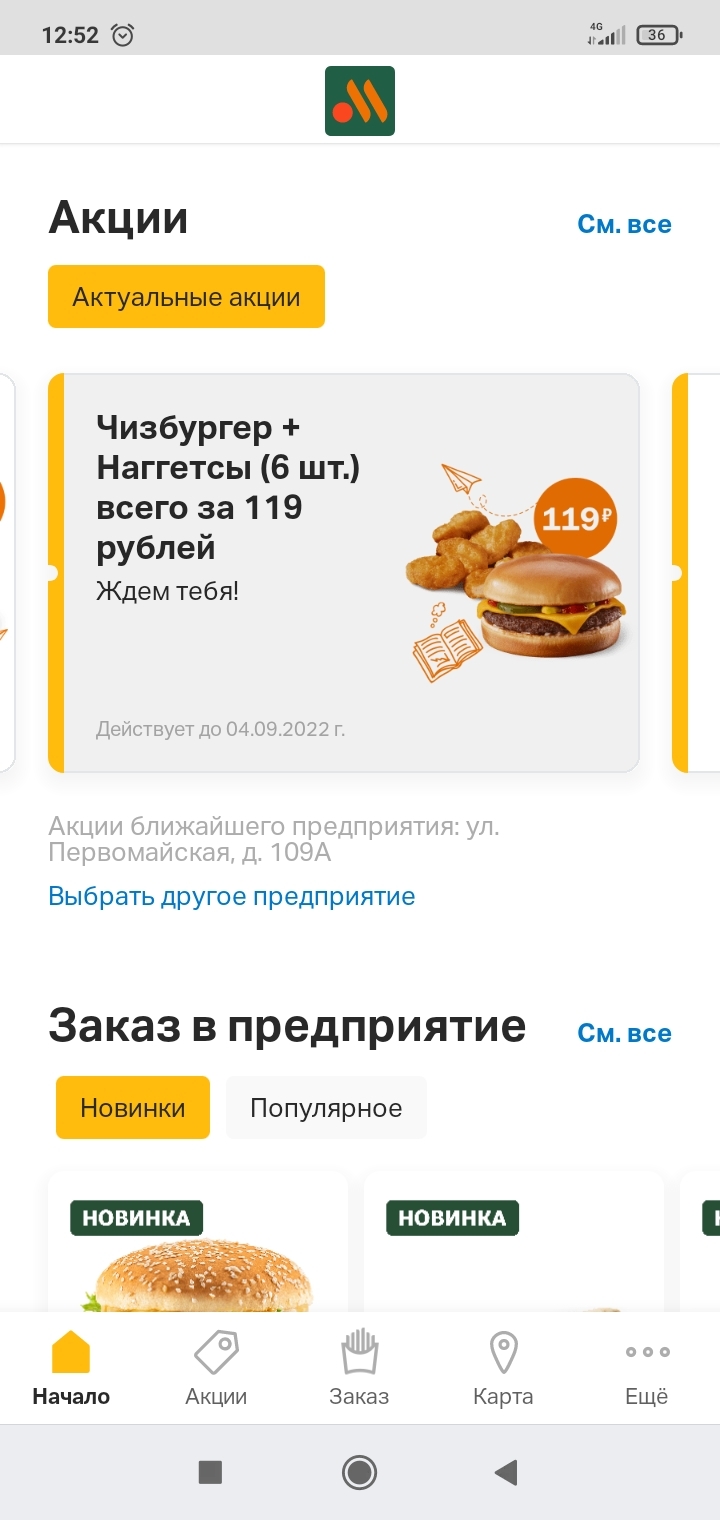Viewport: 720px width, 1520px height.
Task: Open the Карта tab
Action: click(x=503, y=1368)
